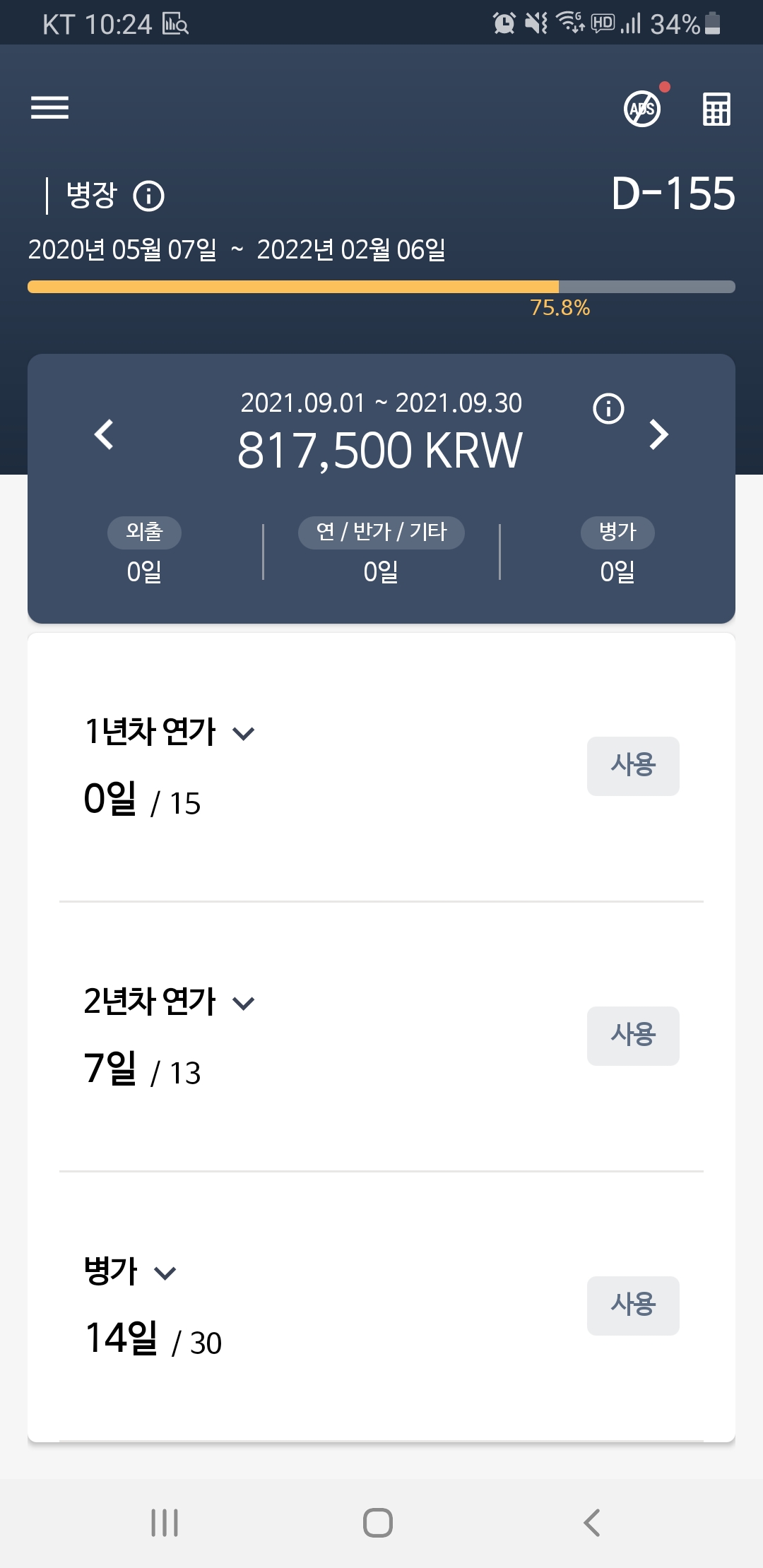The image size is (763, 1568).
Task: Open info icon beside salary period
Action: pos(608,408)
